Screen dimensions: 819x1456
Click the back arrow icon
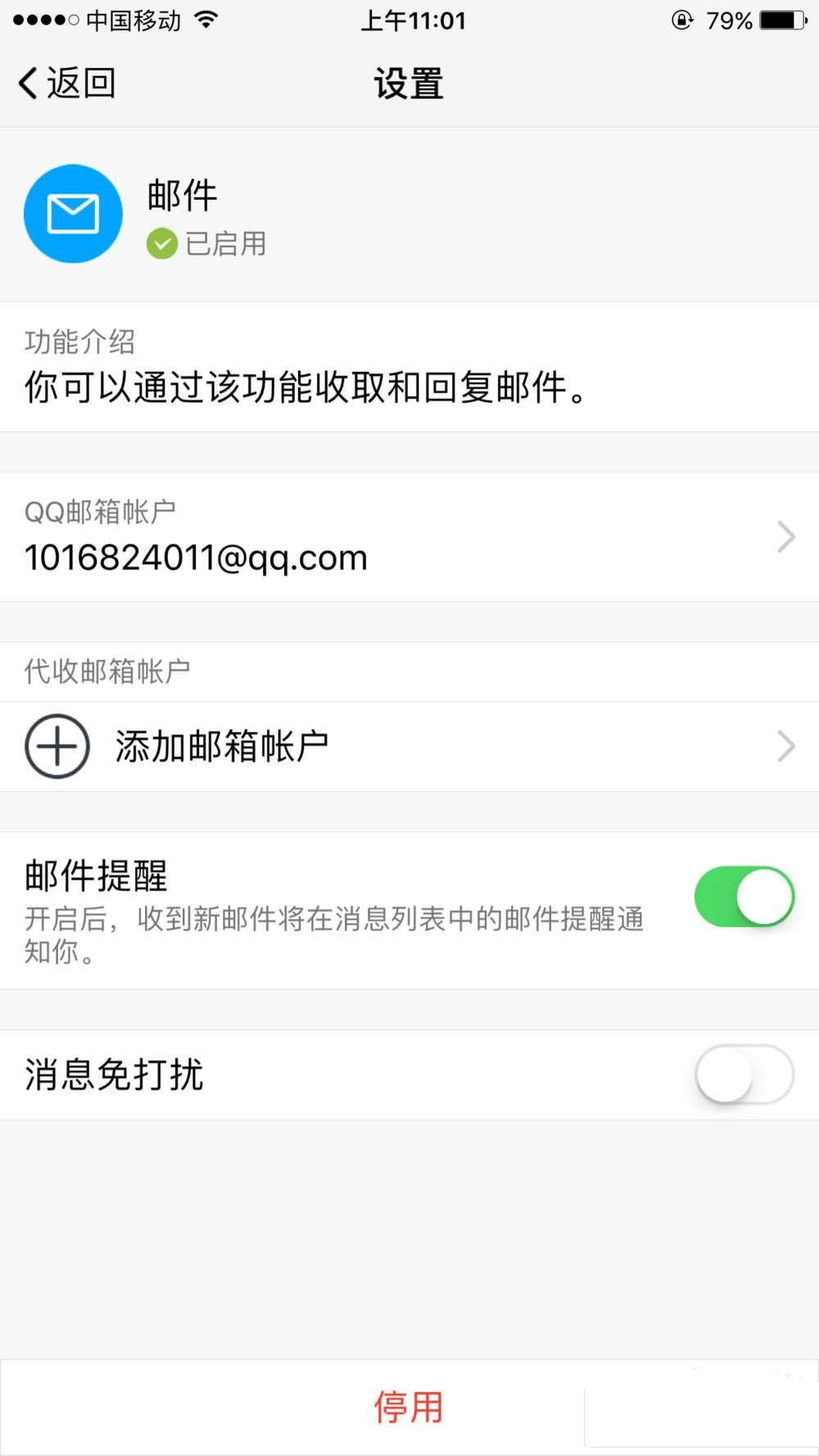pyautogui.click(x=25, y=82)
